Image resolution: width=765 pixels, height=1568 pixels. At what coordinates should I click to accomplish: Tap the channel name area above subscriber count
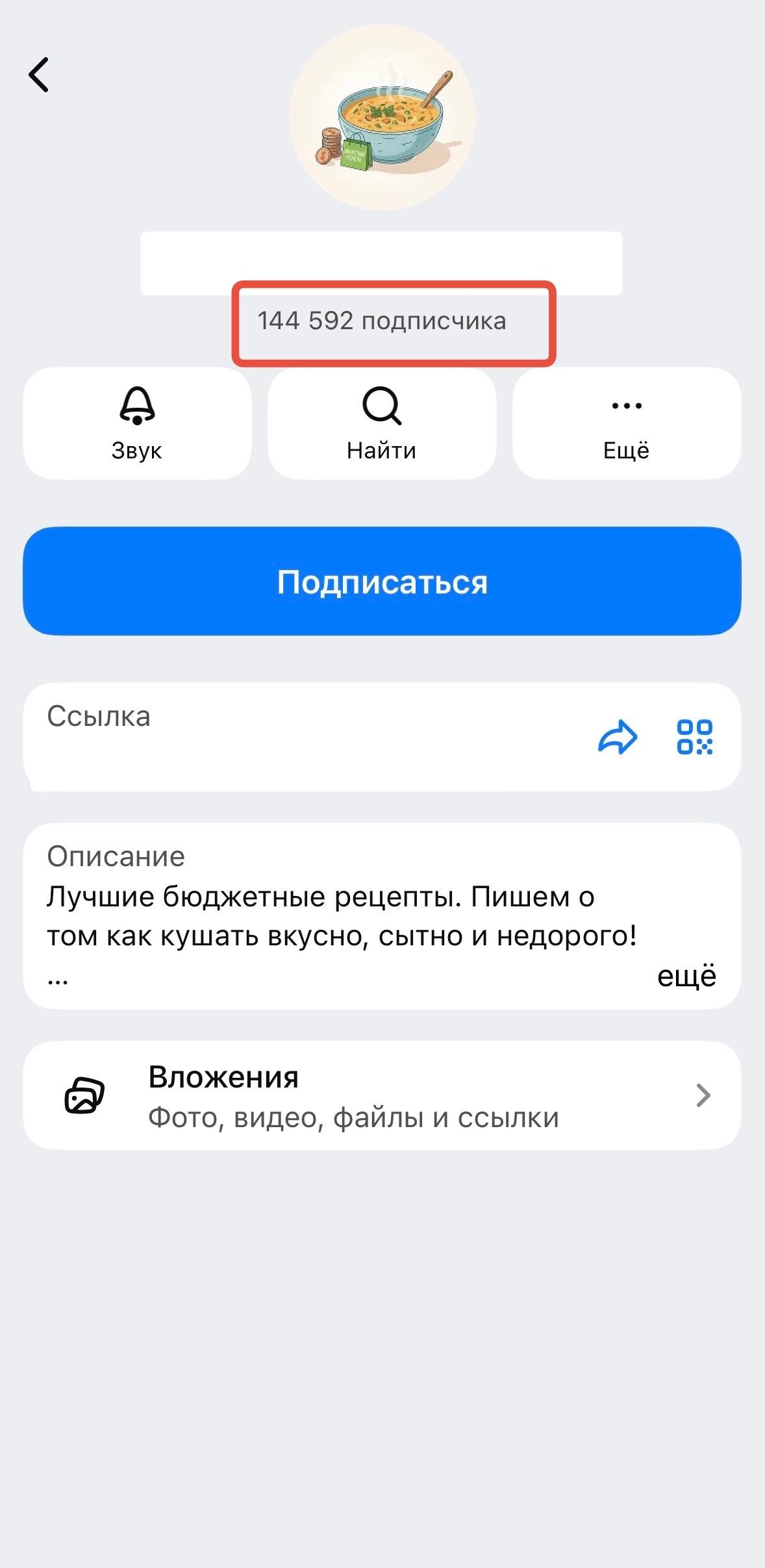click(x=382, y=262)
